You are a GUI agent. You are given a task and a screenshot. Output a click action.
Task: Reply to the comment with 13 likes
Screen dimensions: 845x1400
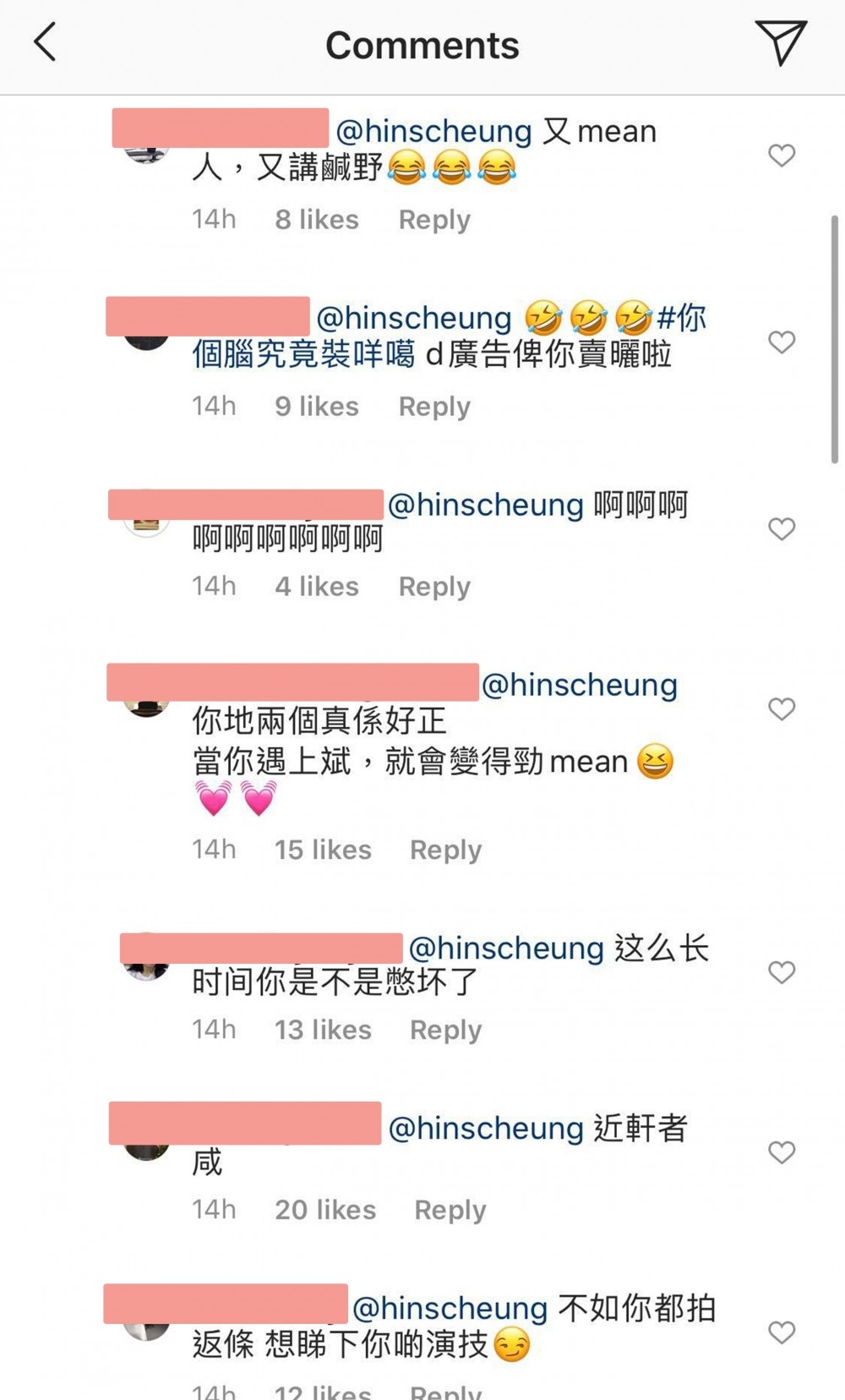[x=445, y=1030]
